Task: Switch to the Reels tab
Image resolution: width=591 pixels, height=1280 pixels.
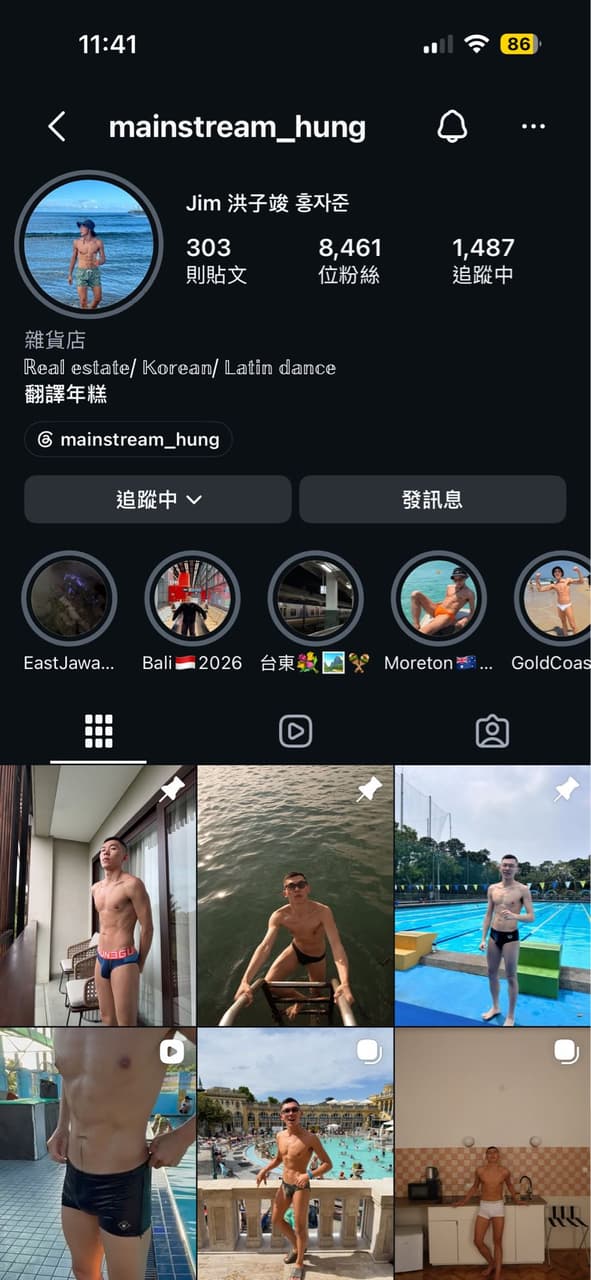Action: pos(295,732)
